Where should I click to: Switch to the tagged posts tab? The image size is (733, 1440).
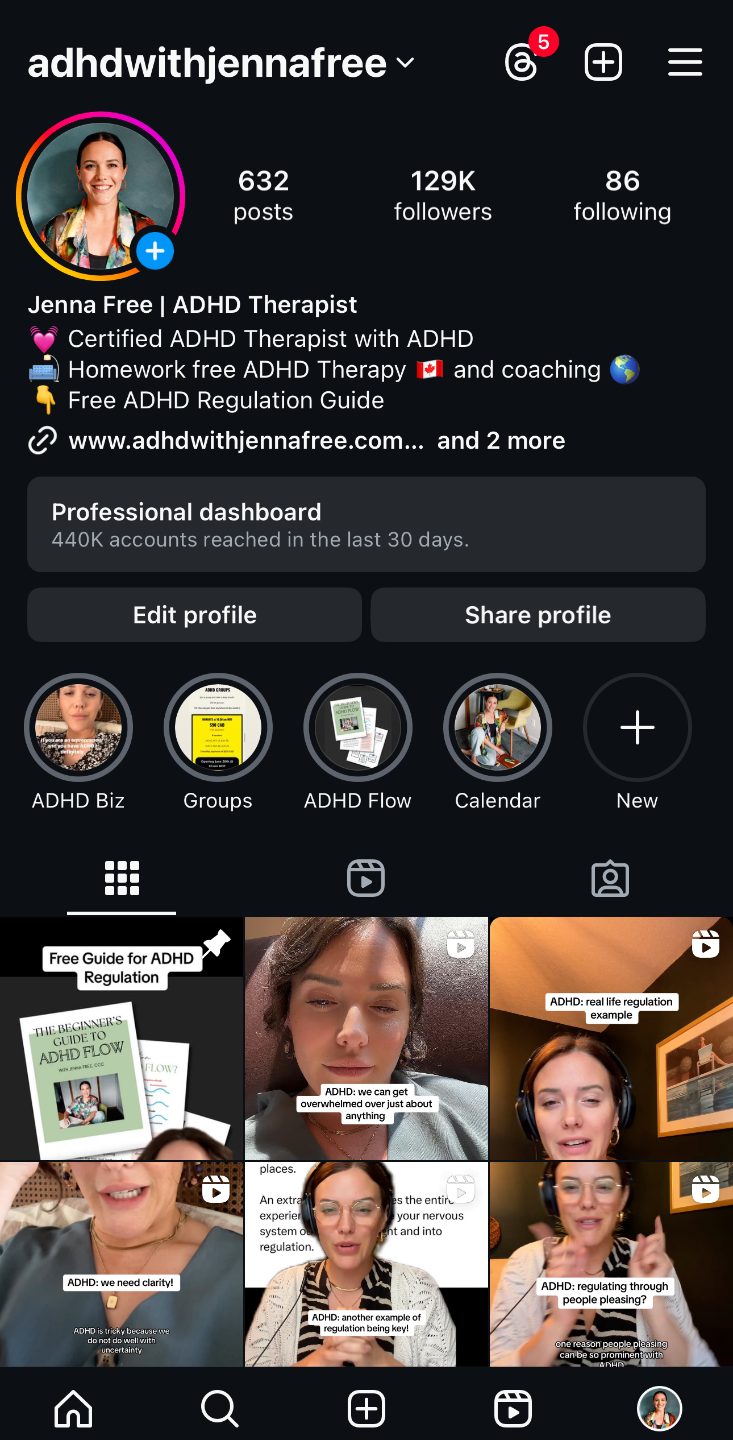[610, 878]
